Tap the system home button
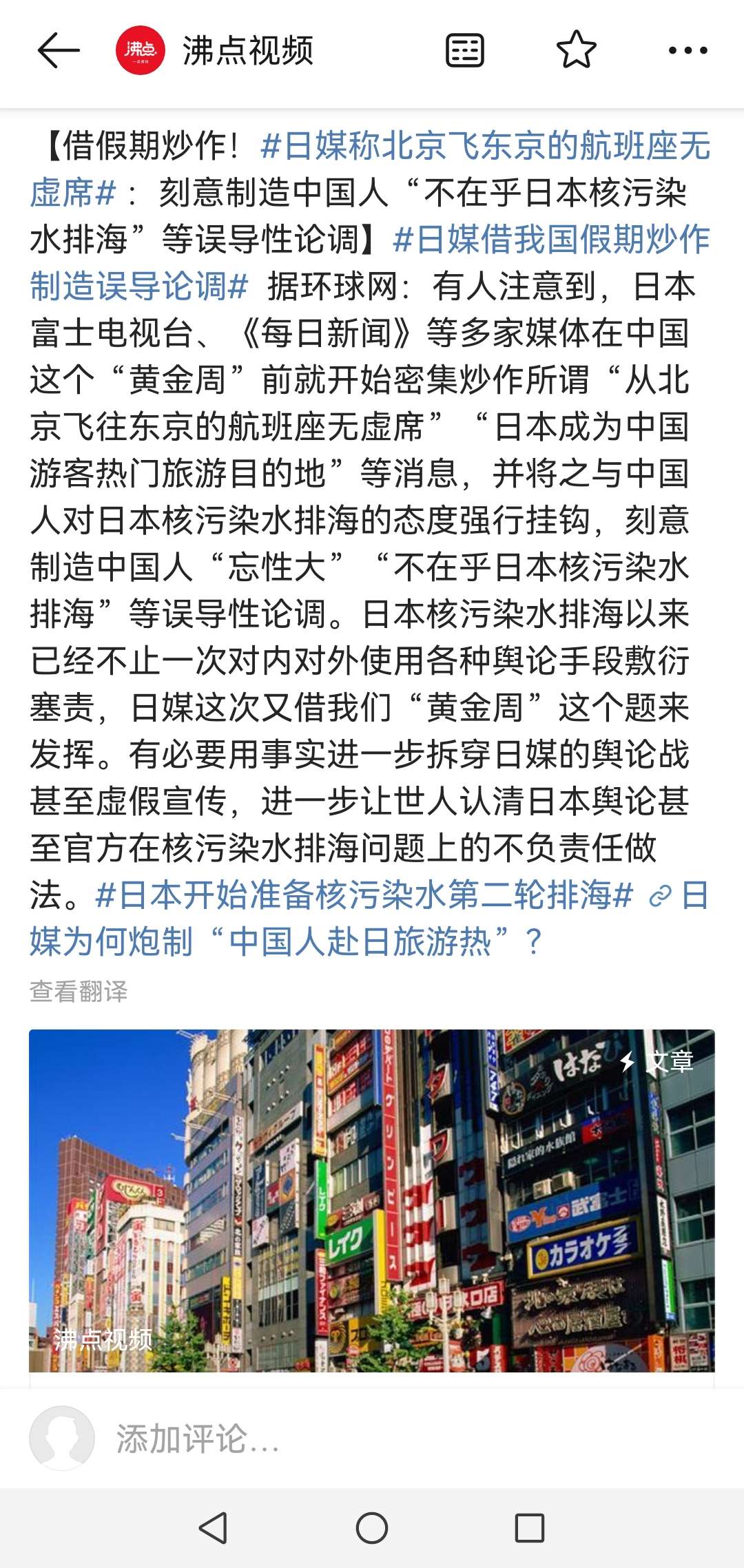 (x=372, y=1529)
